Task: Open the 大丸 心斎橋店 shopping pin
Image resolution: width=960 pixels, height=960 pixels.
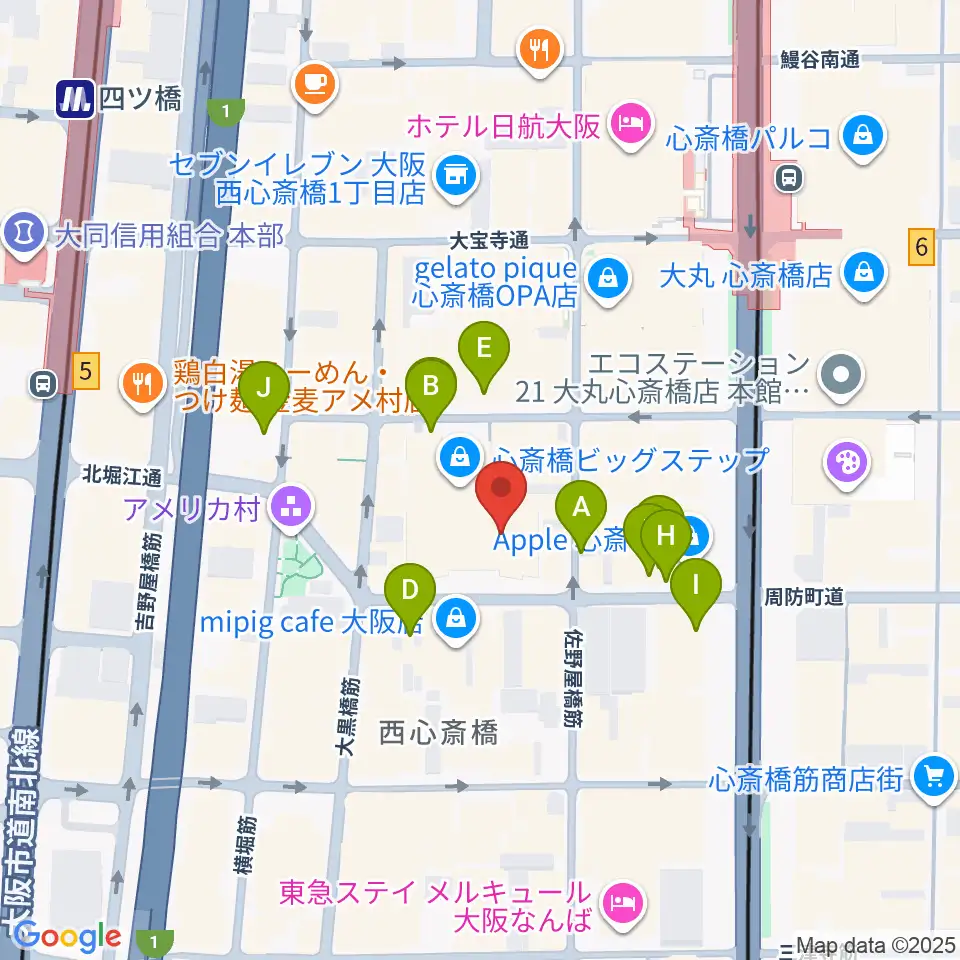Action: pyautogui.click(x=863, y=273)
